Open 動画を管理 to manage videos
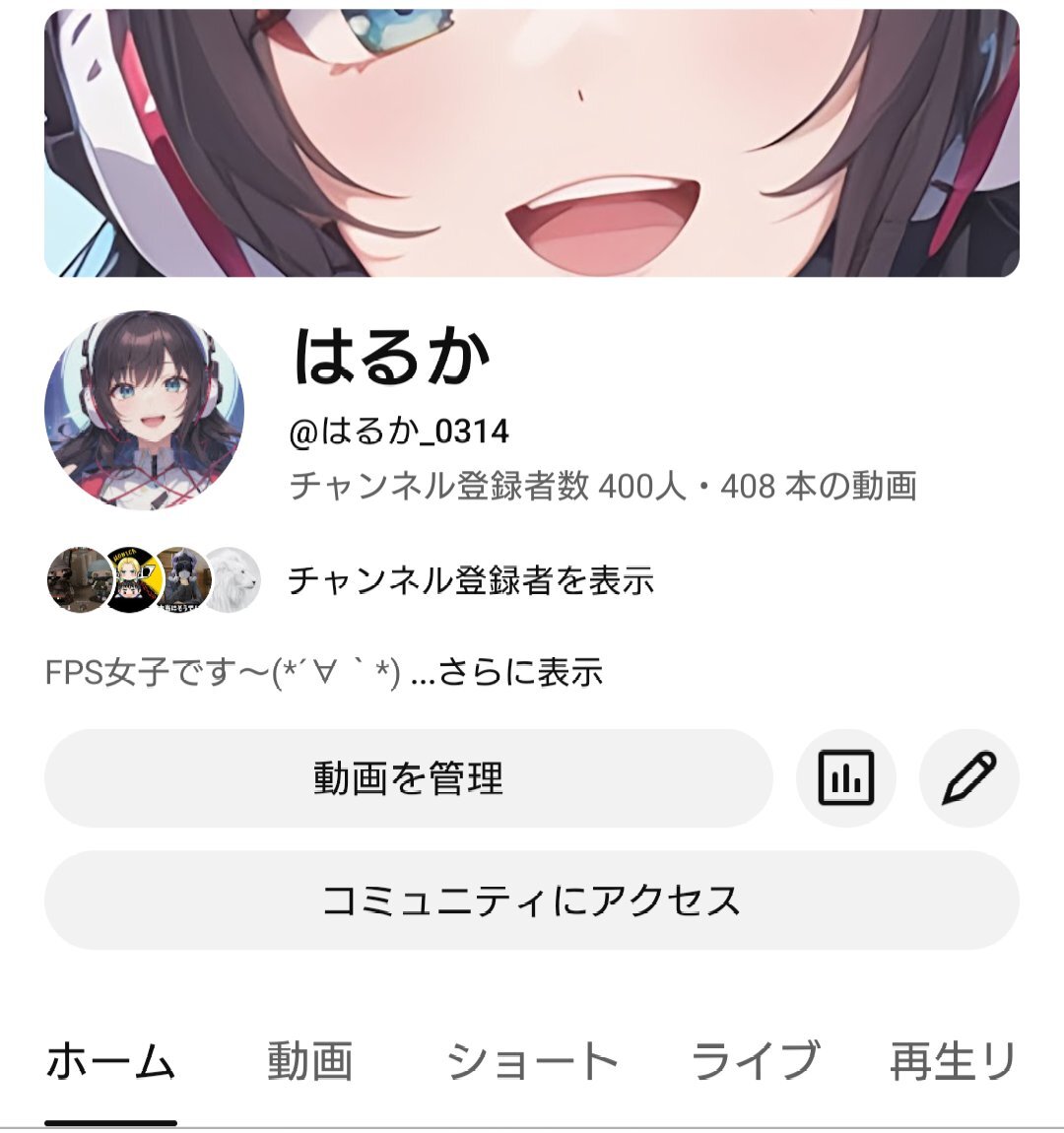 click(x=408, y=778)
